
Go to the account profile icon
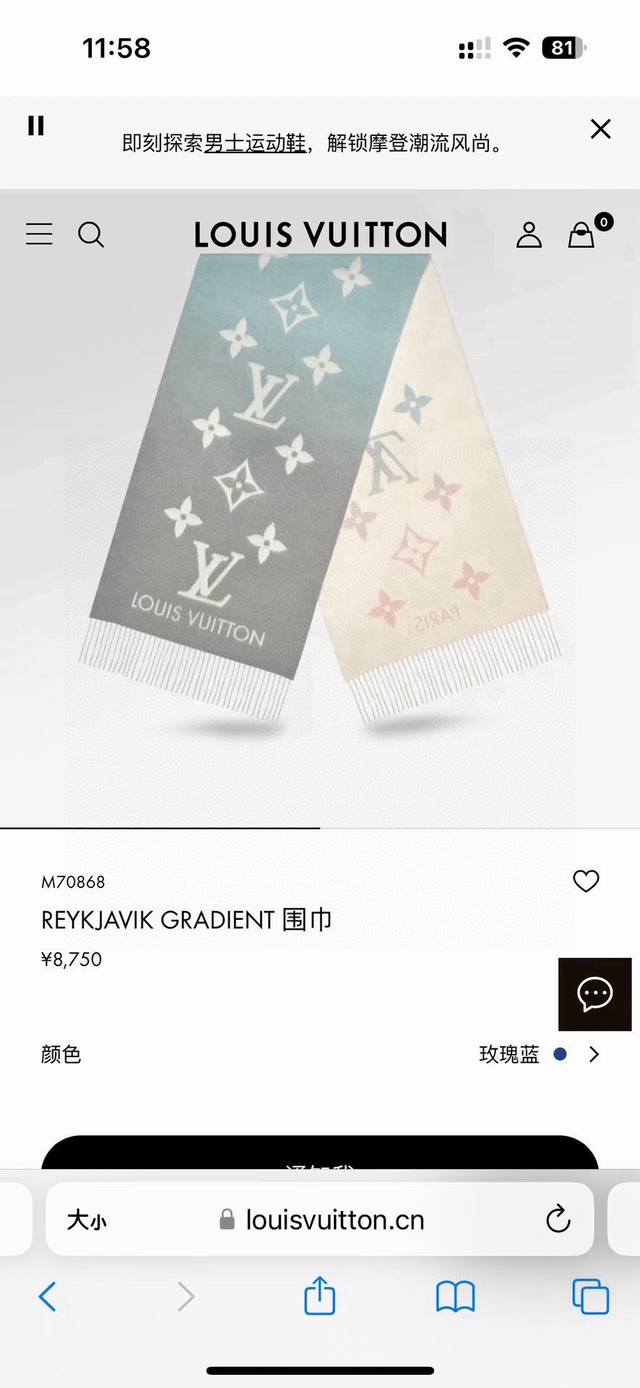[528, 235]
